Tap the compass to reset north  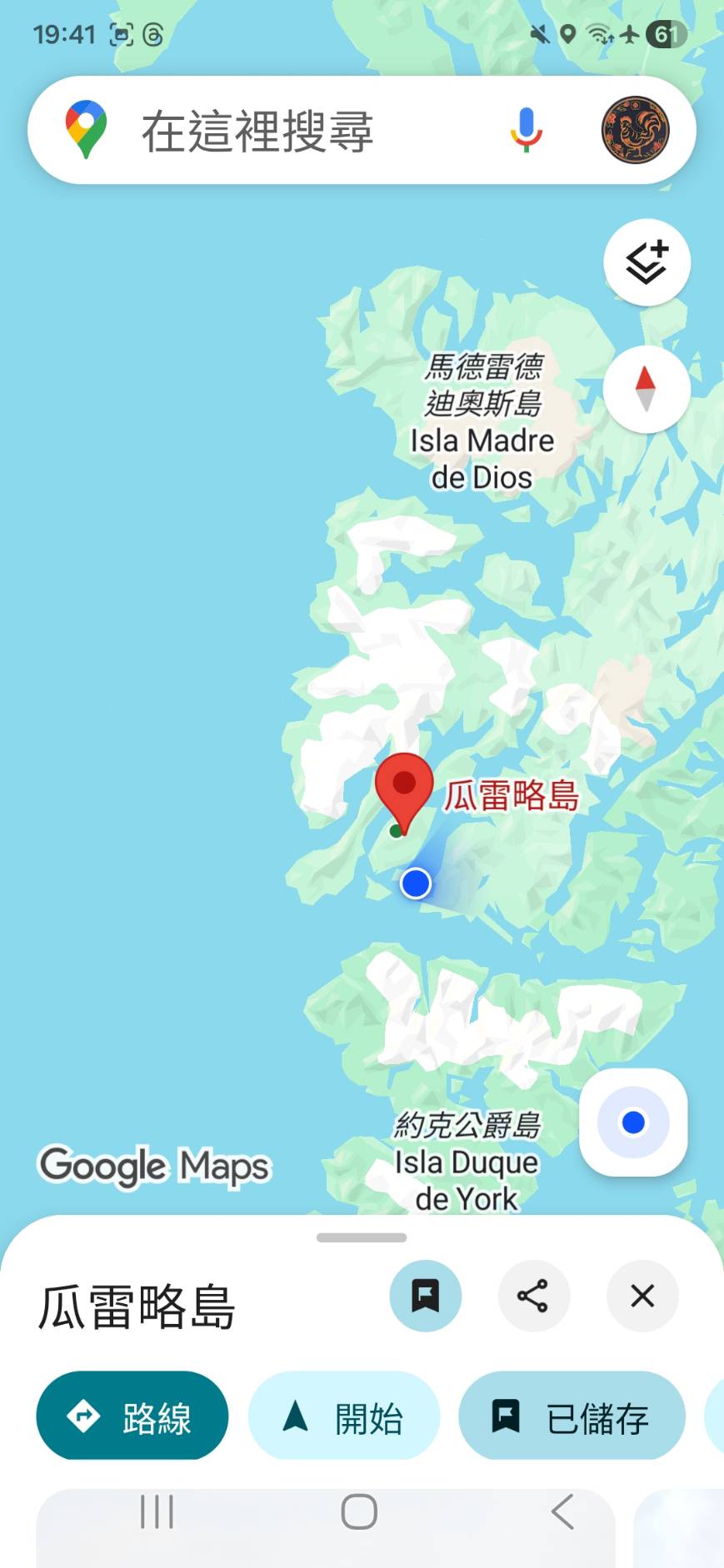(x=646, y=389)
